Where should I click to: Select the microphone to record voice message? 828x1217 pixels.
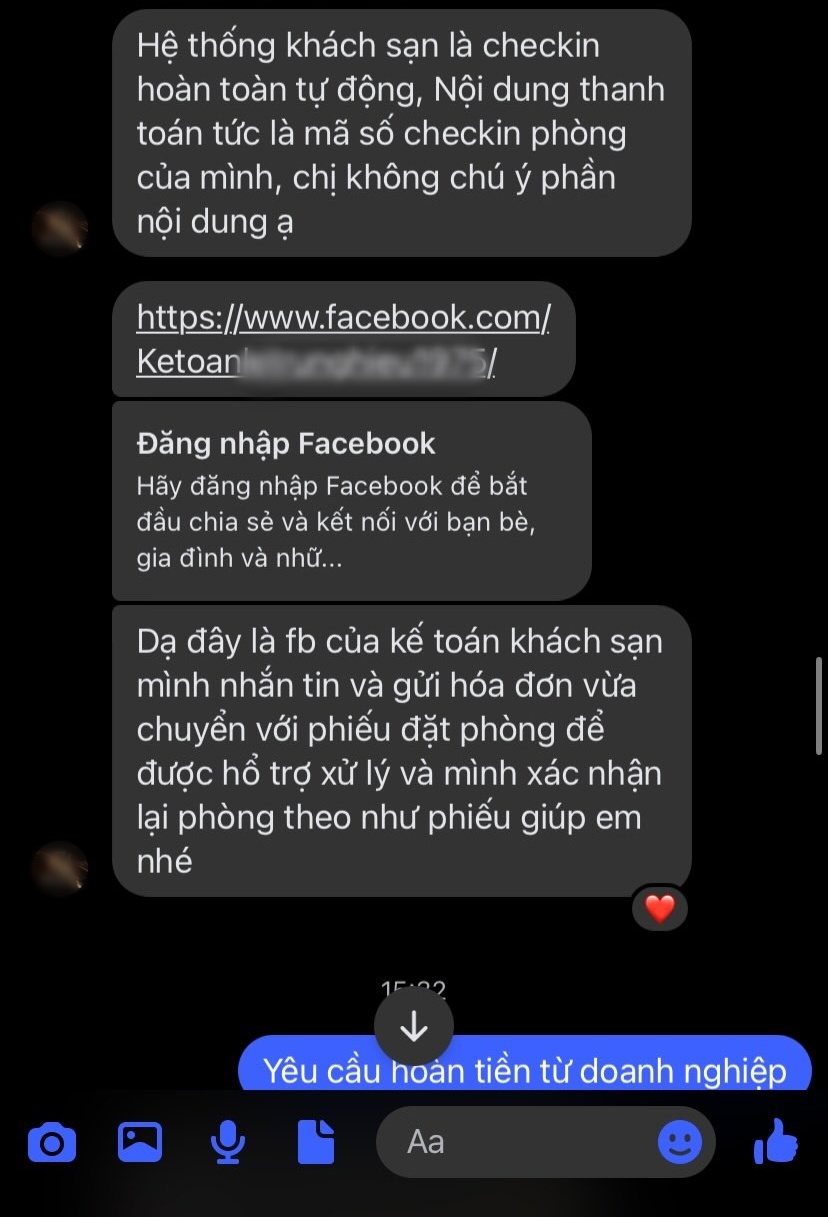tap(228, 1141)
